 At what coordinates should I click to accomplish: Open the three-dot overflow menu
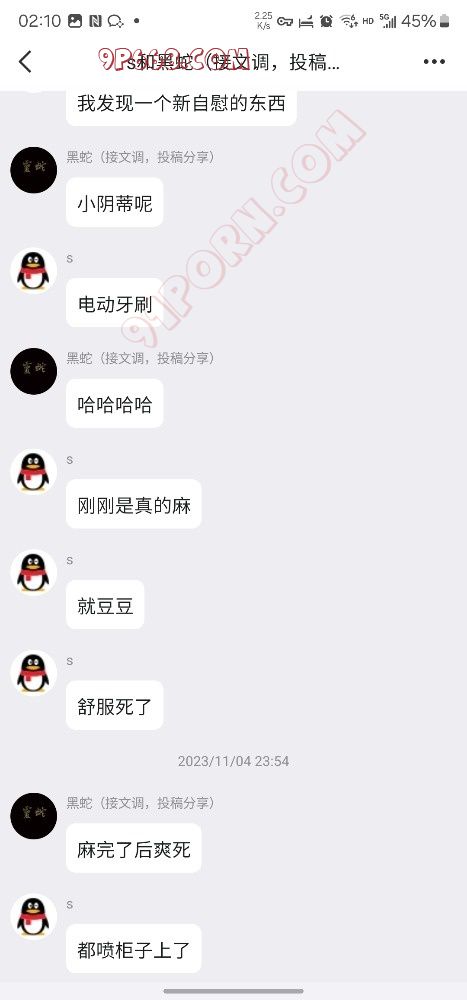pyautogui.click(x=434, y=62)
